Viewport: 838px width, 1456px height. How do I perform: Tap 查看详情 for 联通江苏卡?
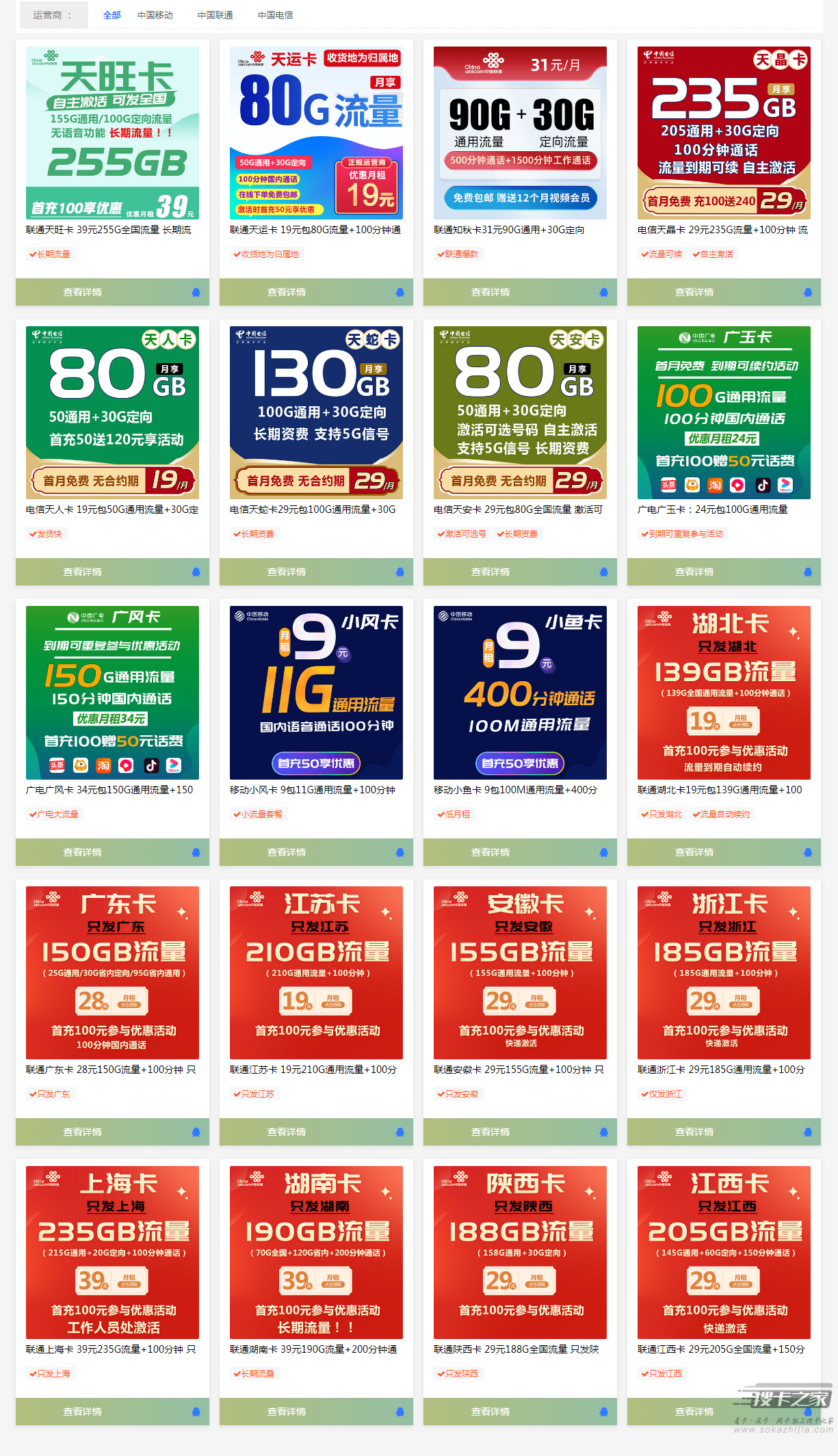287,1132
